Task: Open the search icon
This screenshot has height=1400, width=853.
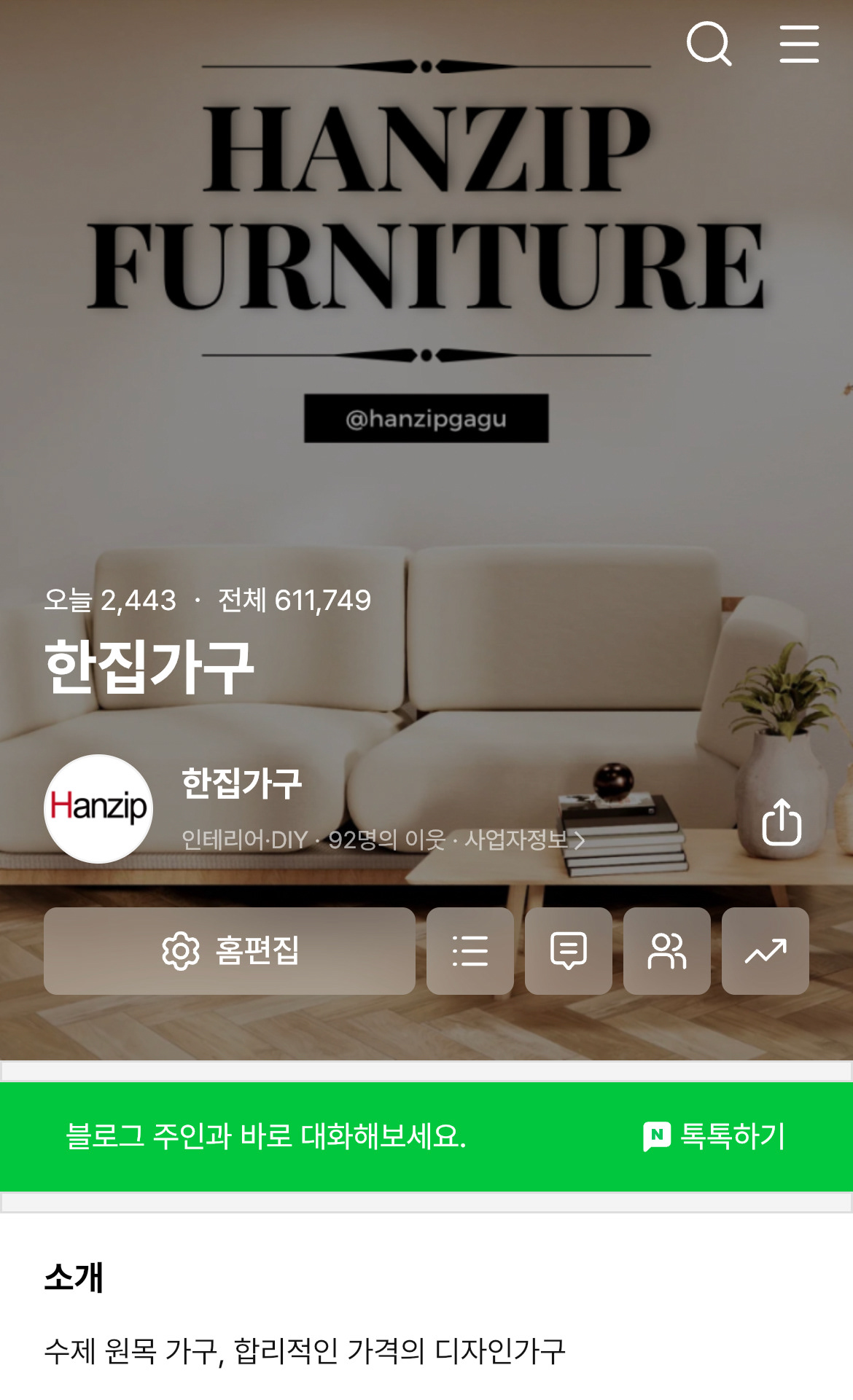Action: 709,44
